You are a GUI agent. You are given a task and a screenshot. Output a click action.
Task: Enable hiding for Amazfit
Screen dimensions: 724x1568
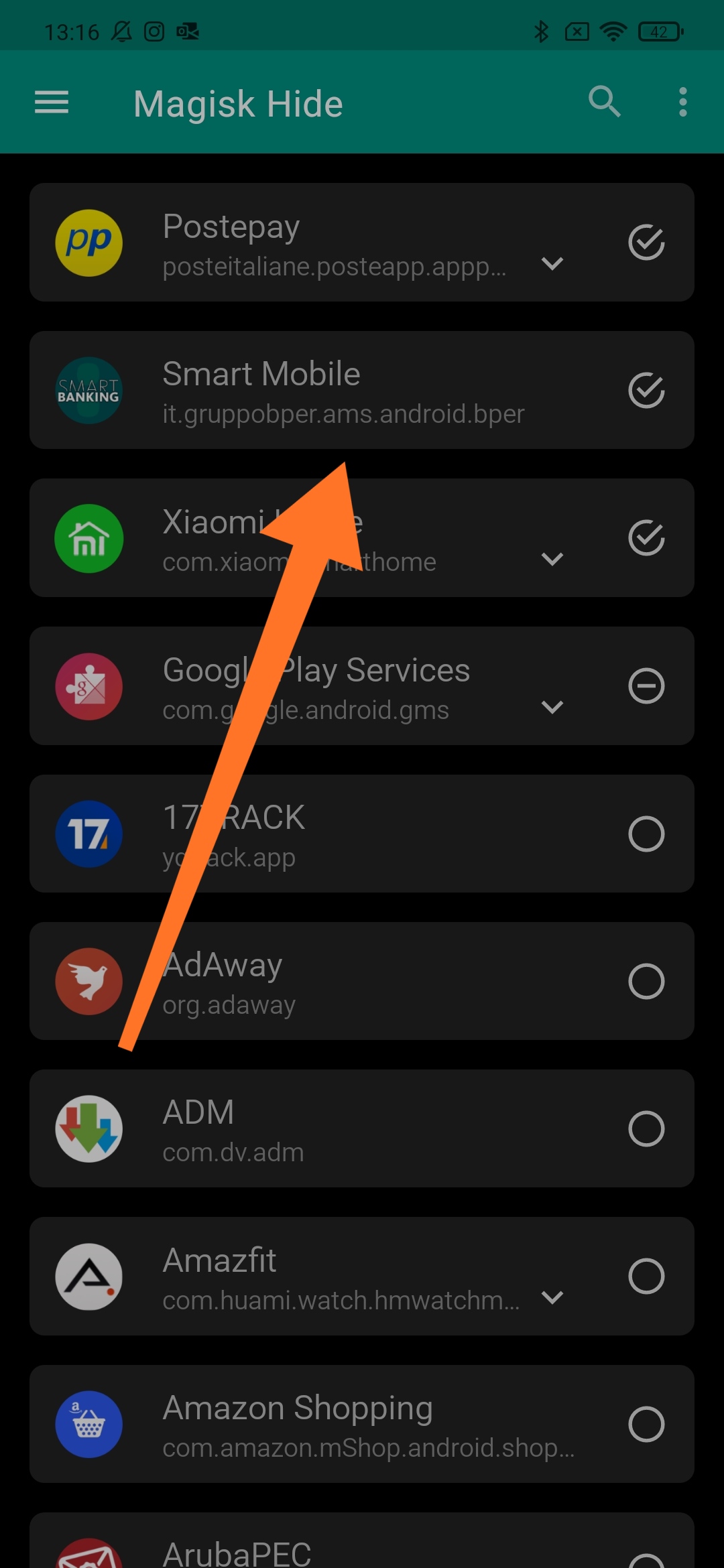(646, 1276)
